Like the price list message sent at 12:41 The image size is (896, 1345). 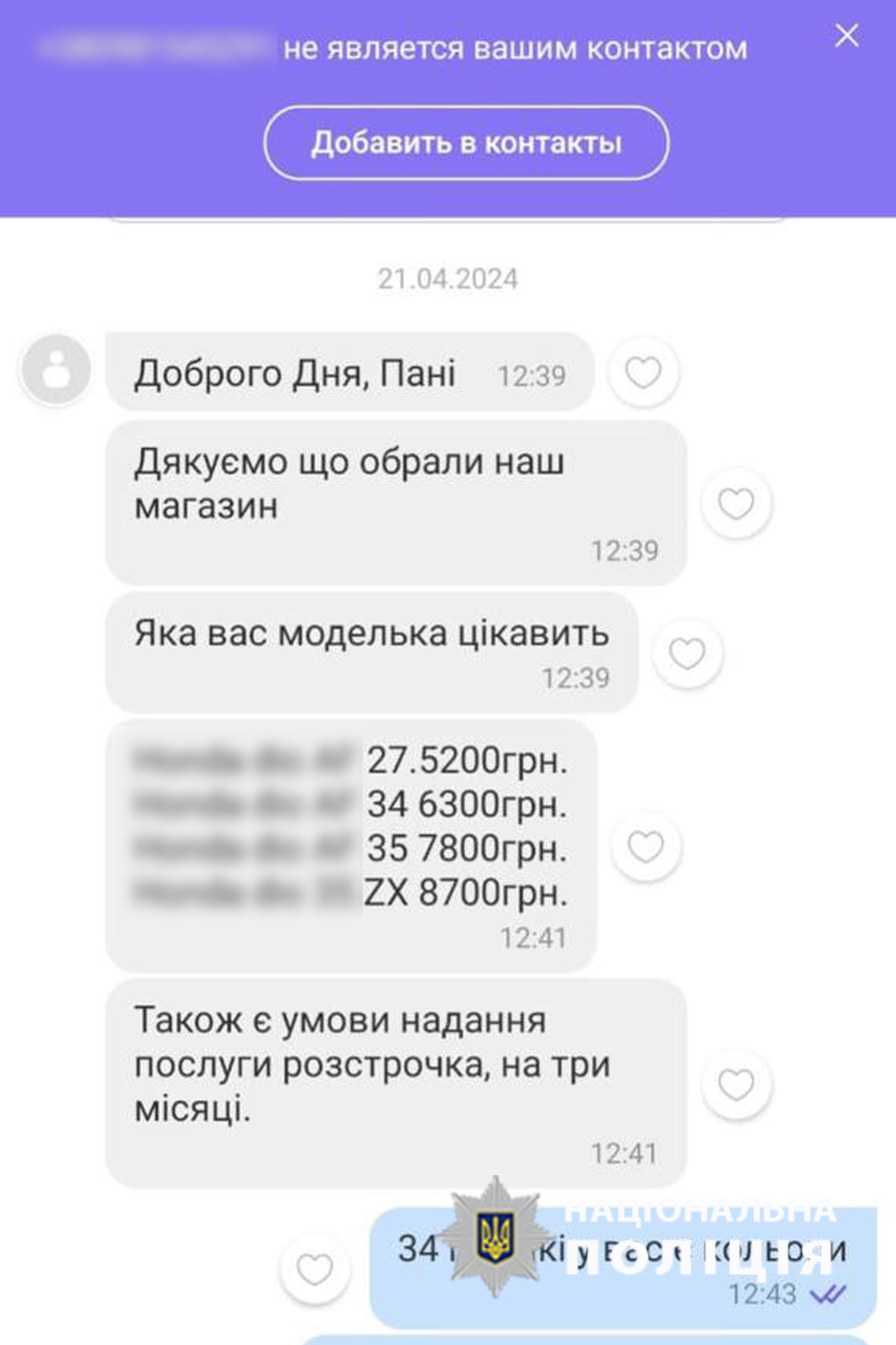coord(646,846)
